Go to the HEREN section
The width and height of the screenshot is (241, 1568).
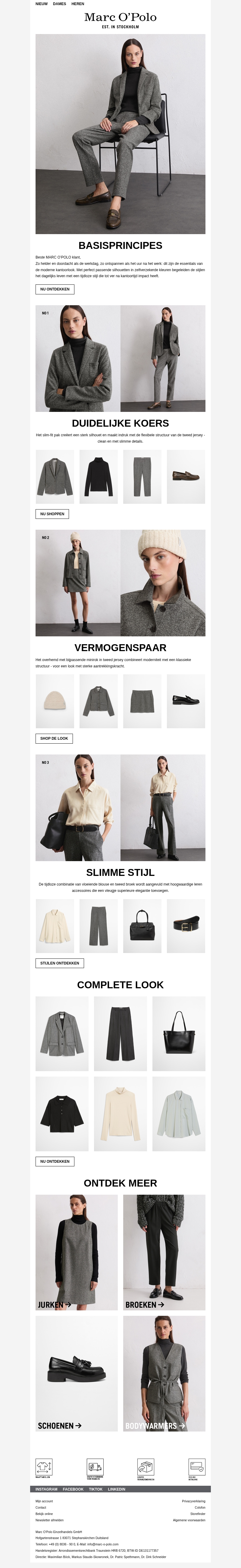[x=78, y=4]
